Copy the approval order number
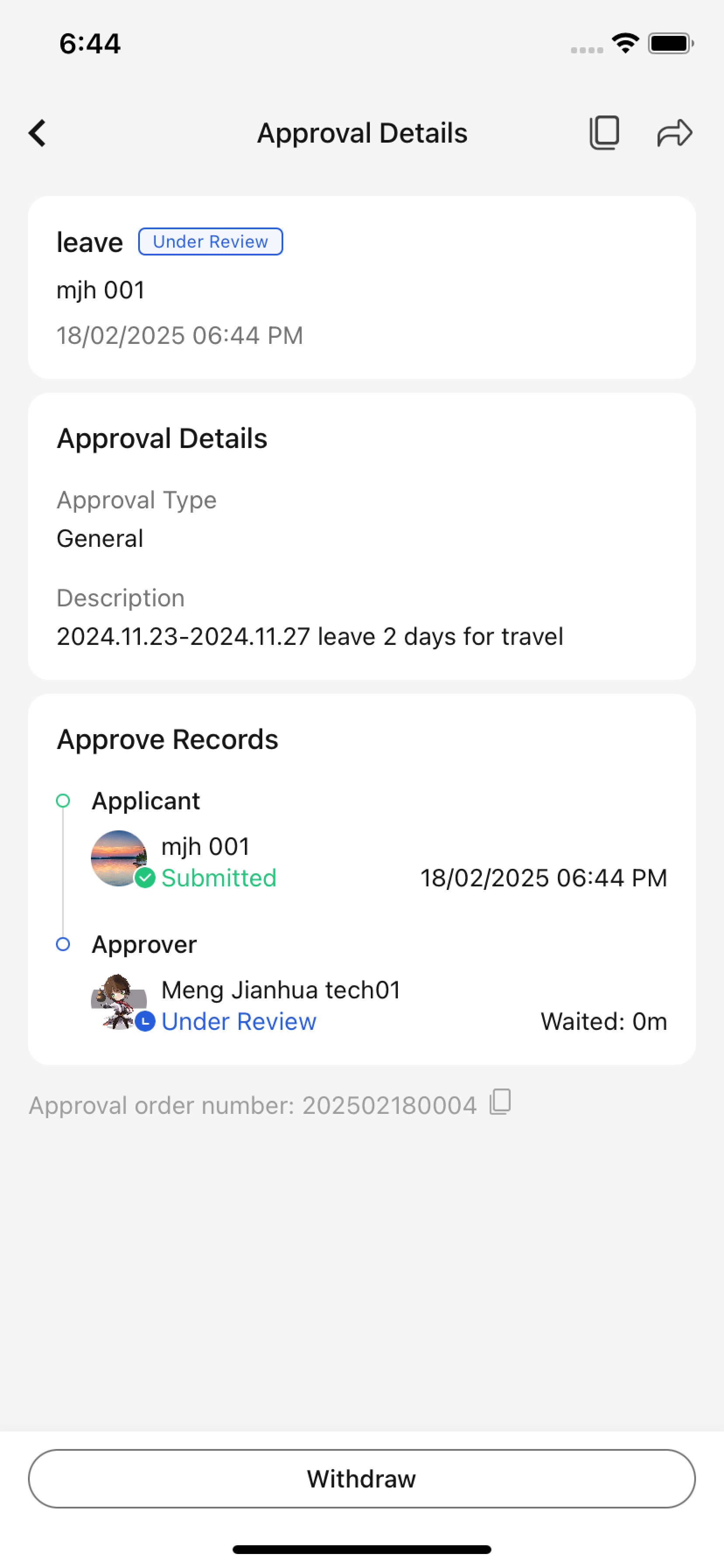Viewport: 724px width, 1568px height. click(500, 1102)
